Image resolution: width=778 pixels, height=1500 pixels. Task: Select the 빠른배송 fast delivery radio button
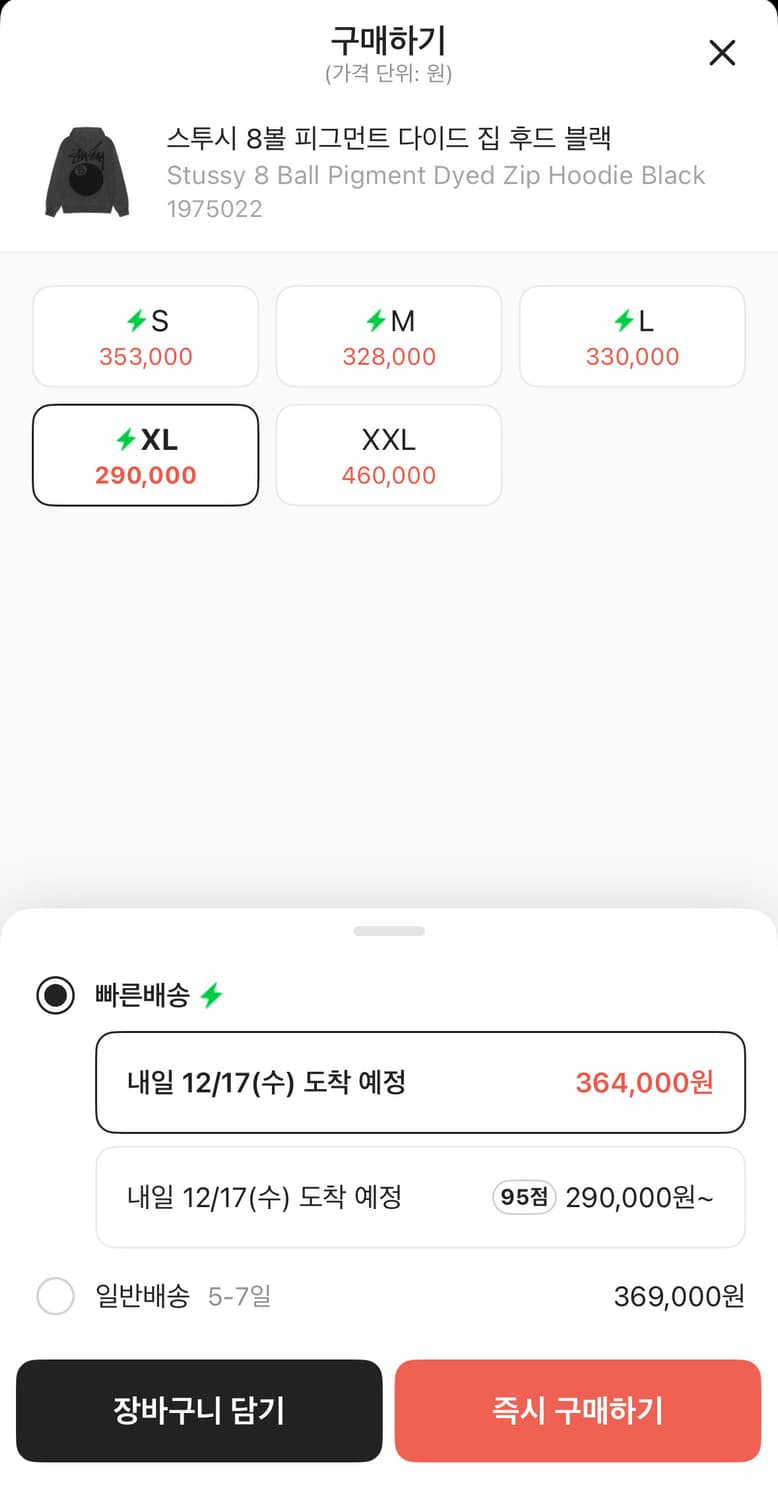click(55, 995)
